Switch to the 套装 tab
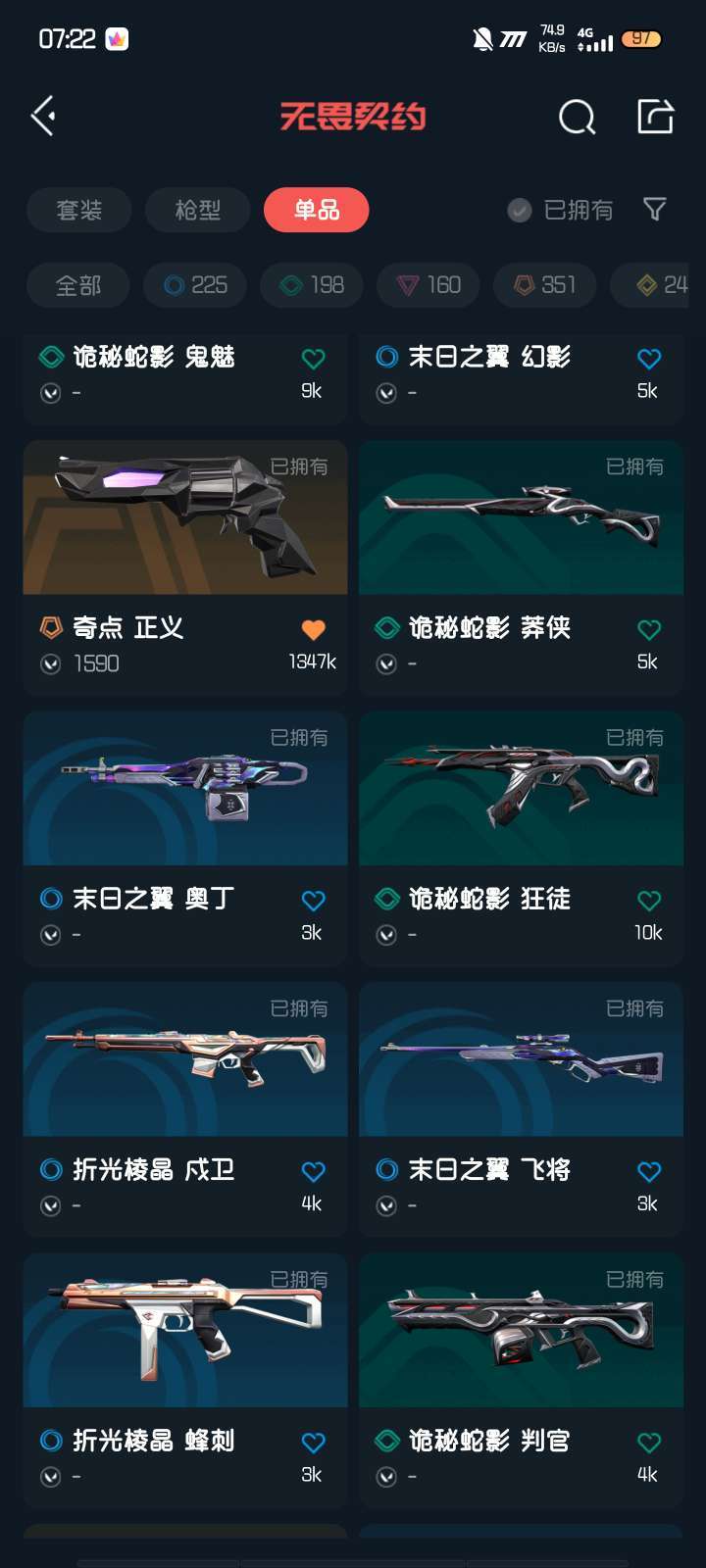Viewport: 706px width, 1568px height. pyautogui.click(x=78, y=210)
